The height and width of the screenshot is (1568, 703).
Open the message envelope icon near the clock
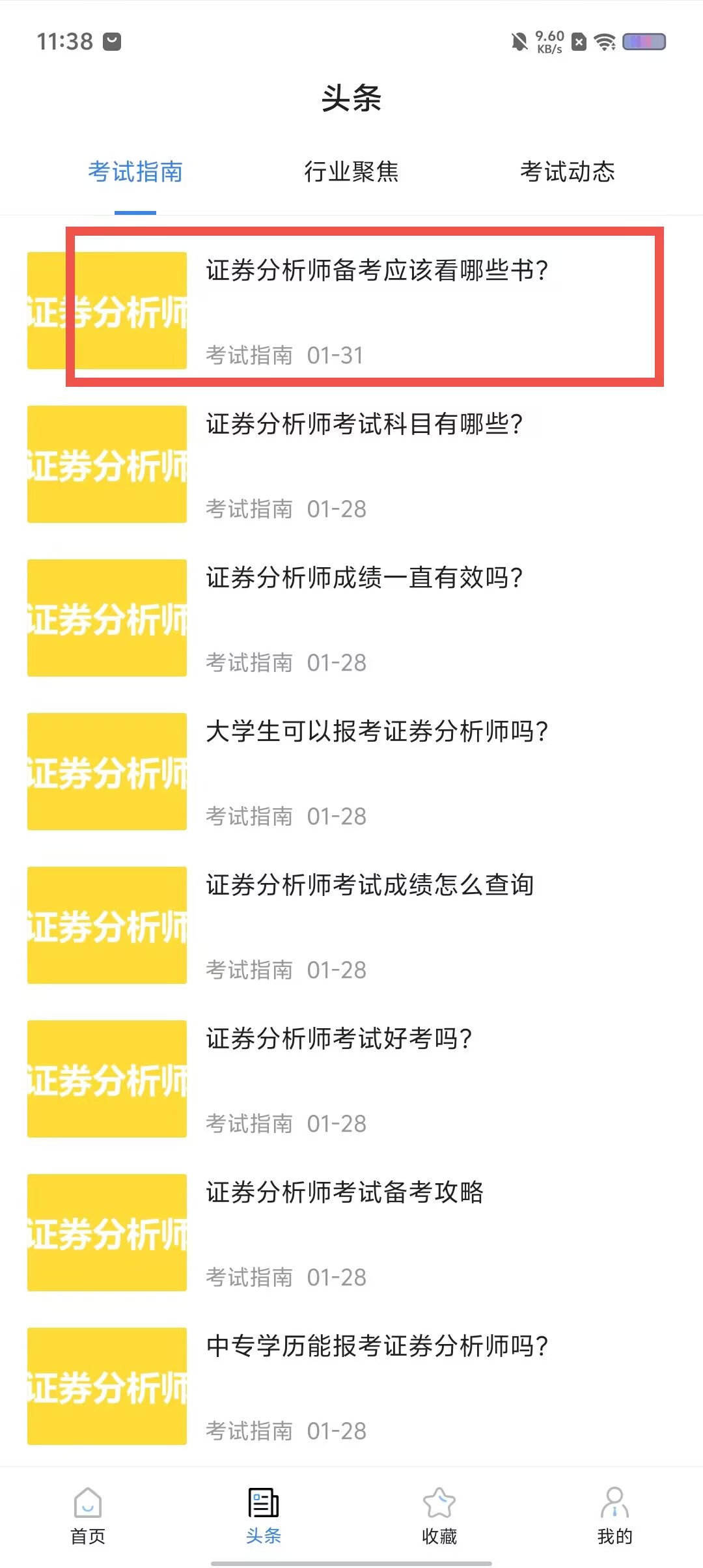point(112,41)
